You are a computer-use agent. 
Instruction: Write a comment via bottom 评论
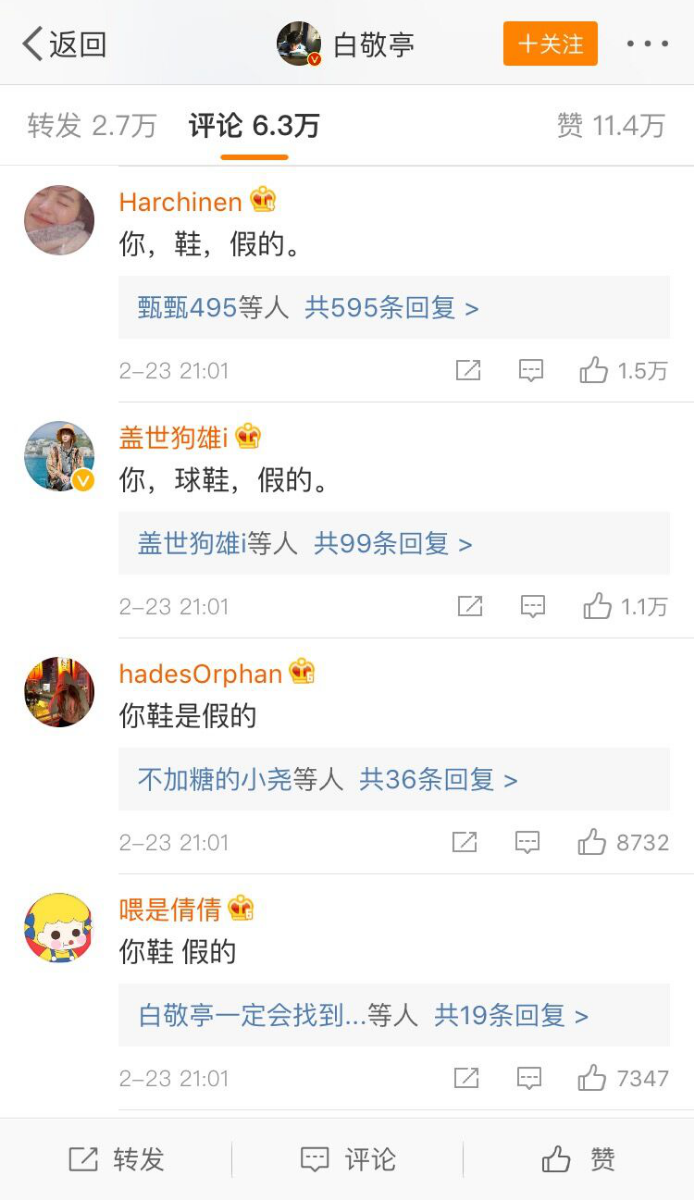point(348,1160)
